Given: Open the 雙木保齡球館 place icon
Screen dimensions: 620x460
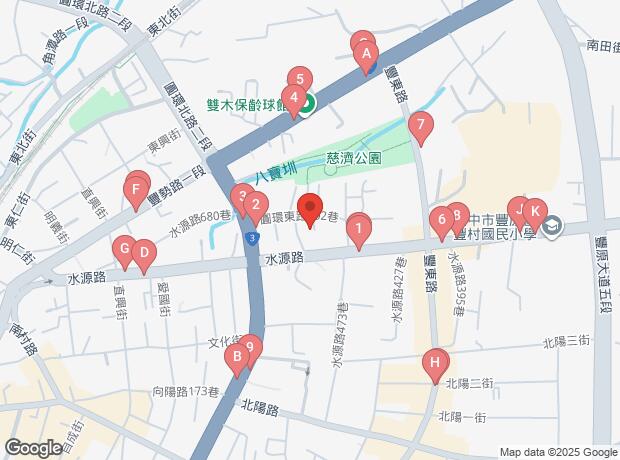Looking at the screenshot, I should [x=308, y=102].
